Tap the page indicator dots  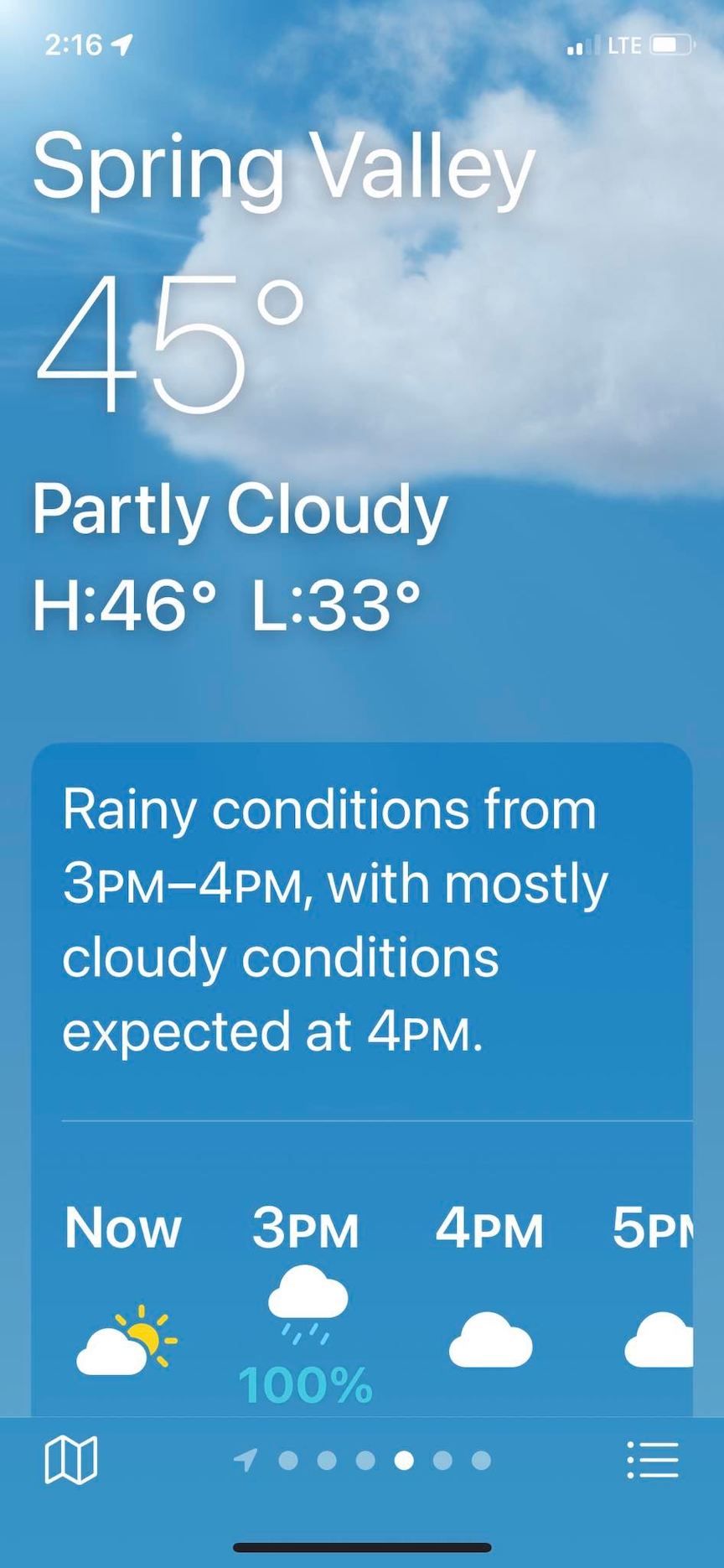pos(364,1461)
